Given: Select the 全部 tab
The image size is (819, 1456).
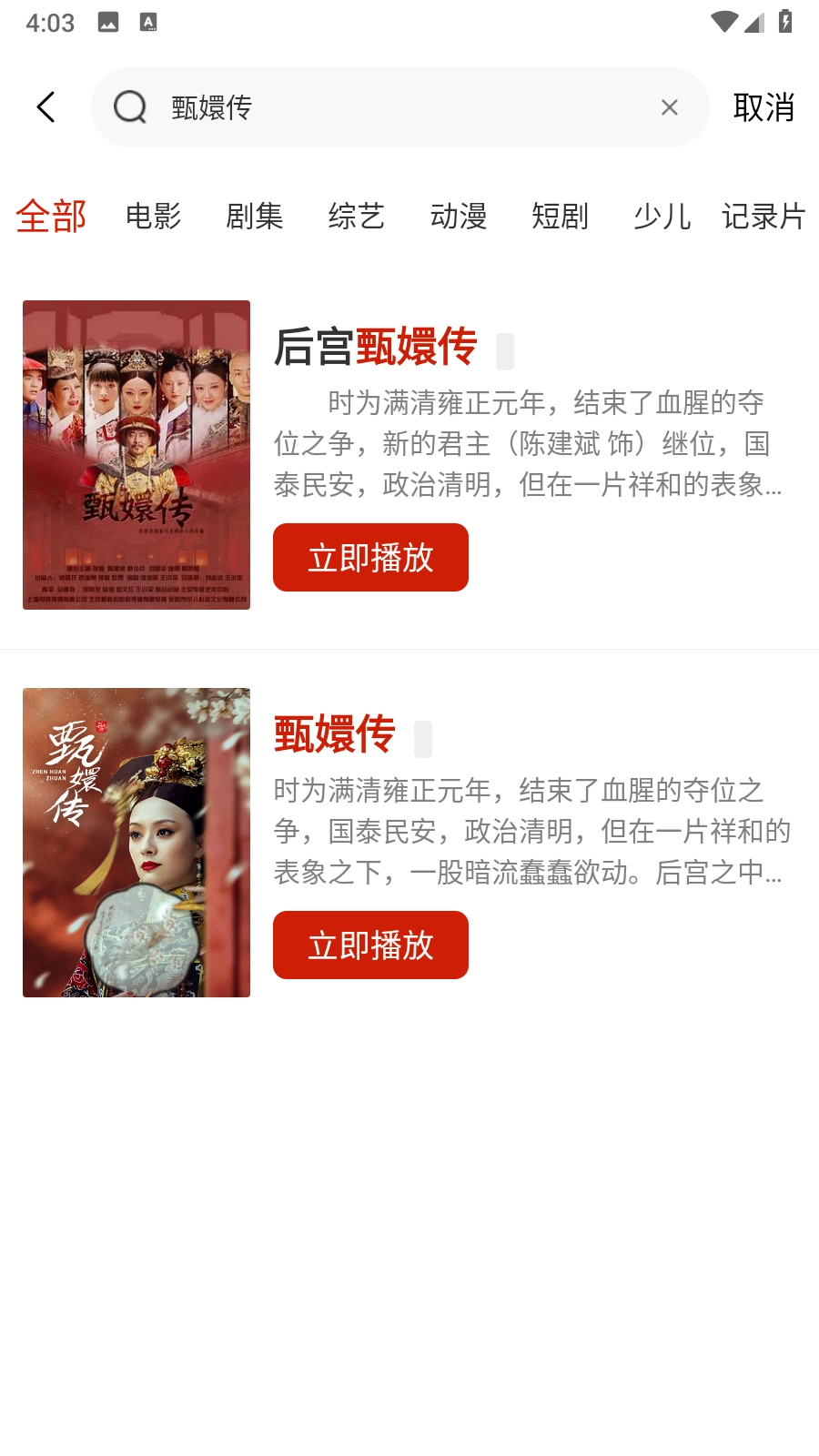Looking at the screenshot, I should [x=51, y=217].
